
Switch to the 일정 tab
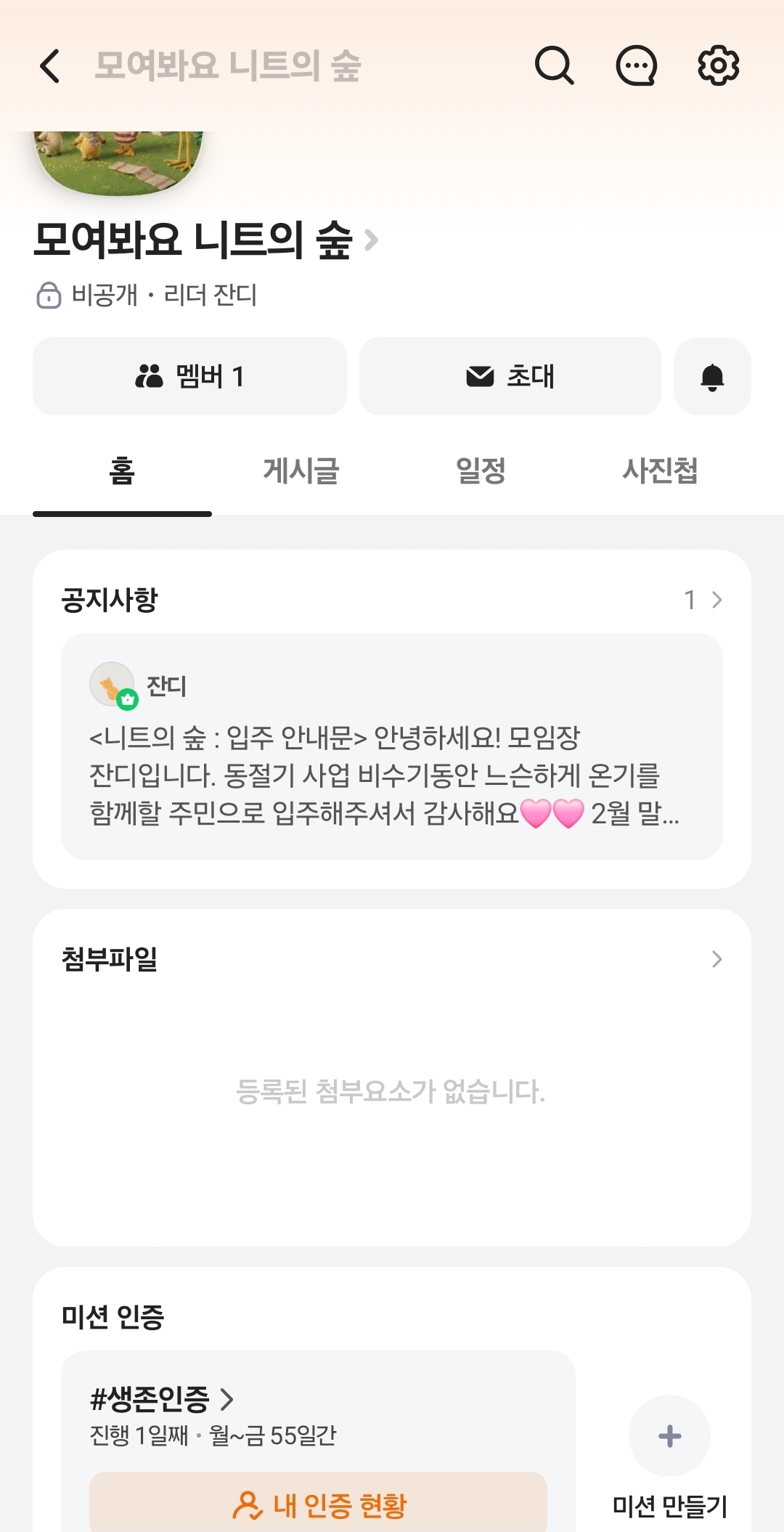(x=481, y=470)
